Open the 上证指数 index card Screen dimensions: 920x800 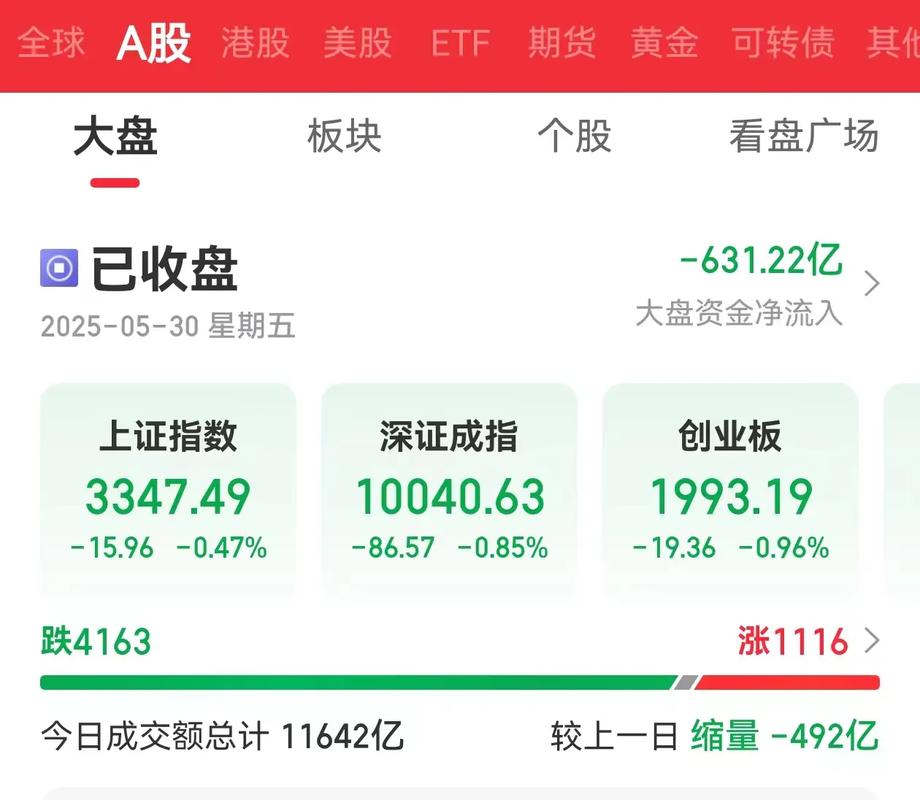pos(168,490)
